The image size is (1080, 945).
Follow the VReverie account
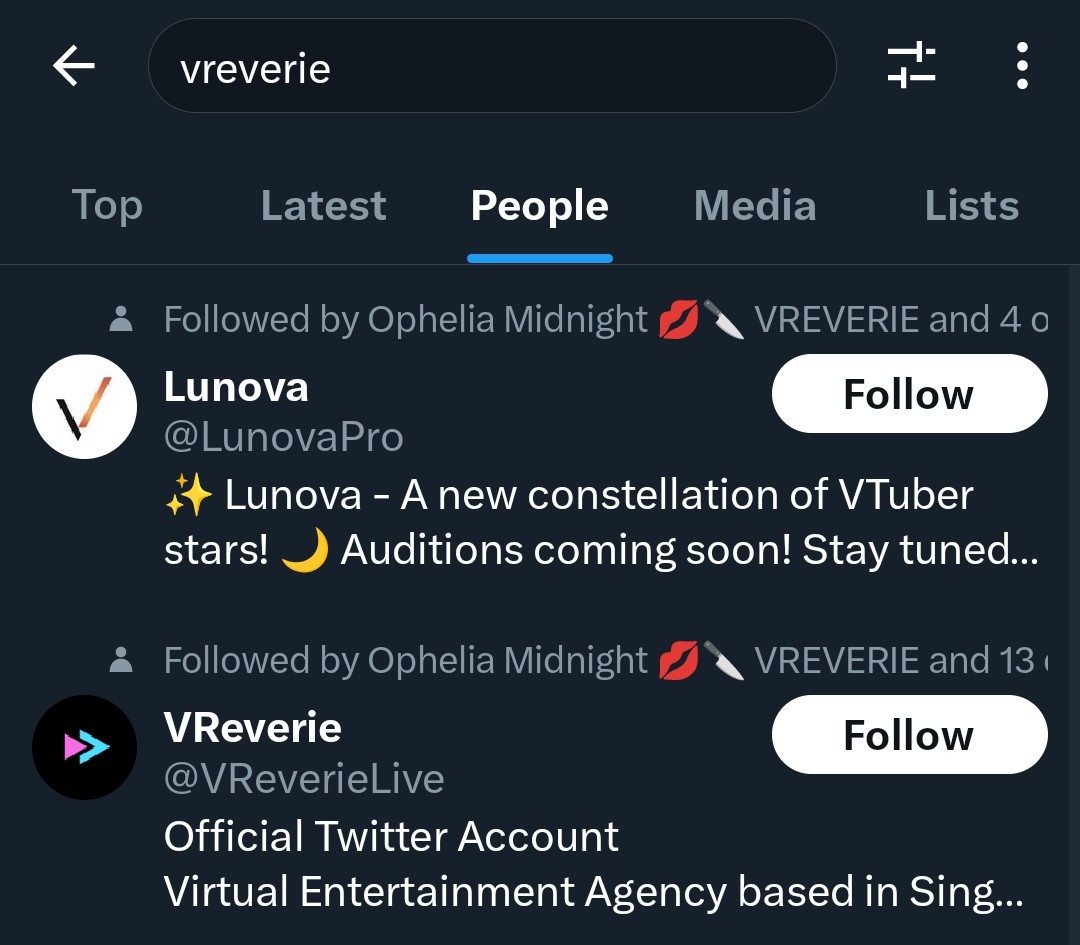pos(909,735)
